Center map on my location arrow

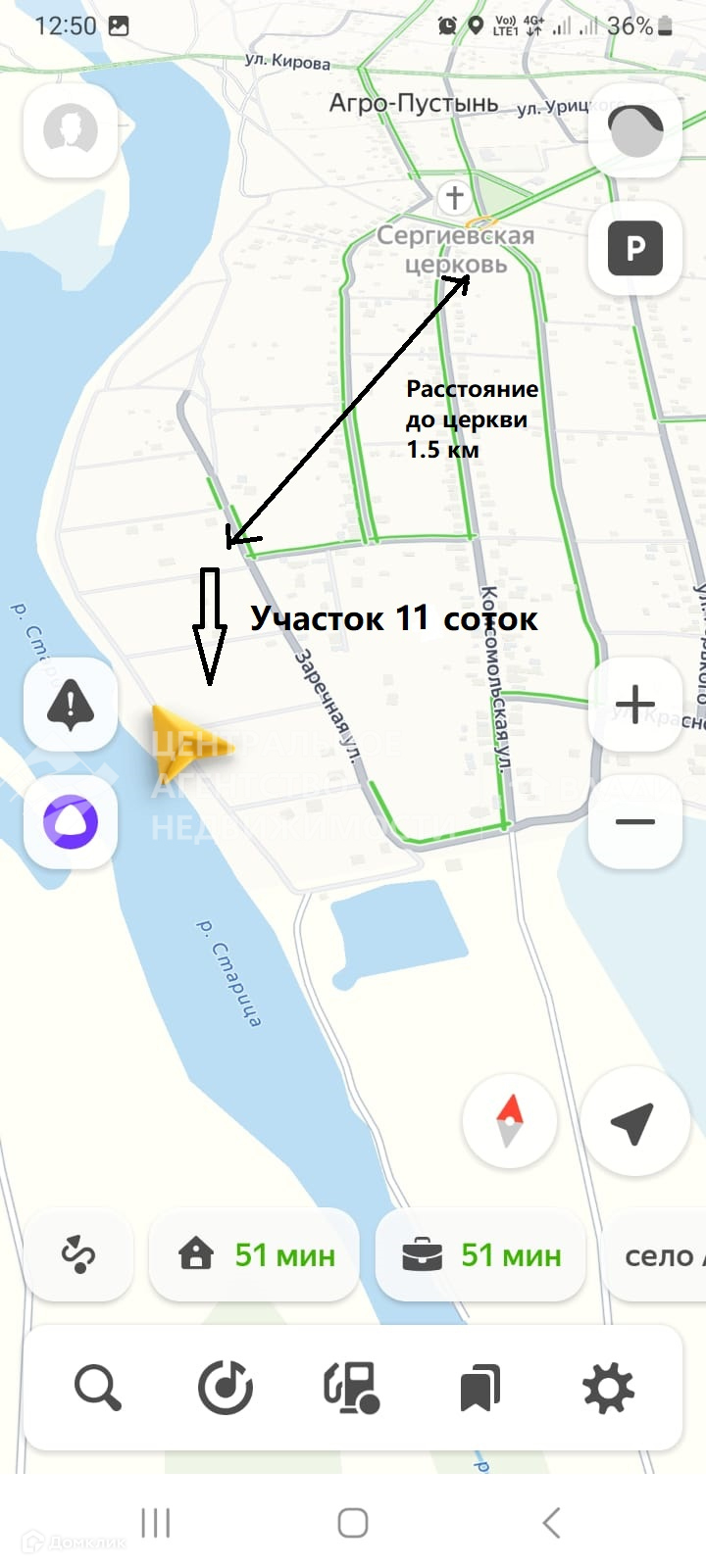632,1122
